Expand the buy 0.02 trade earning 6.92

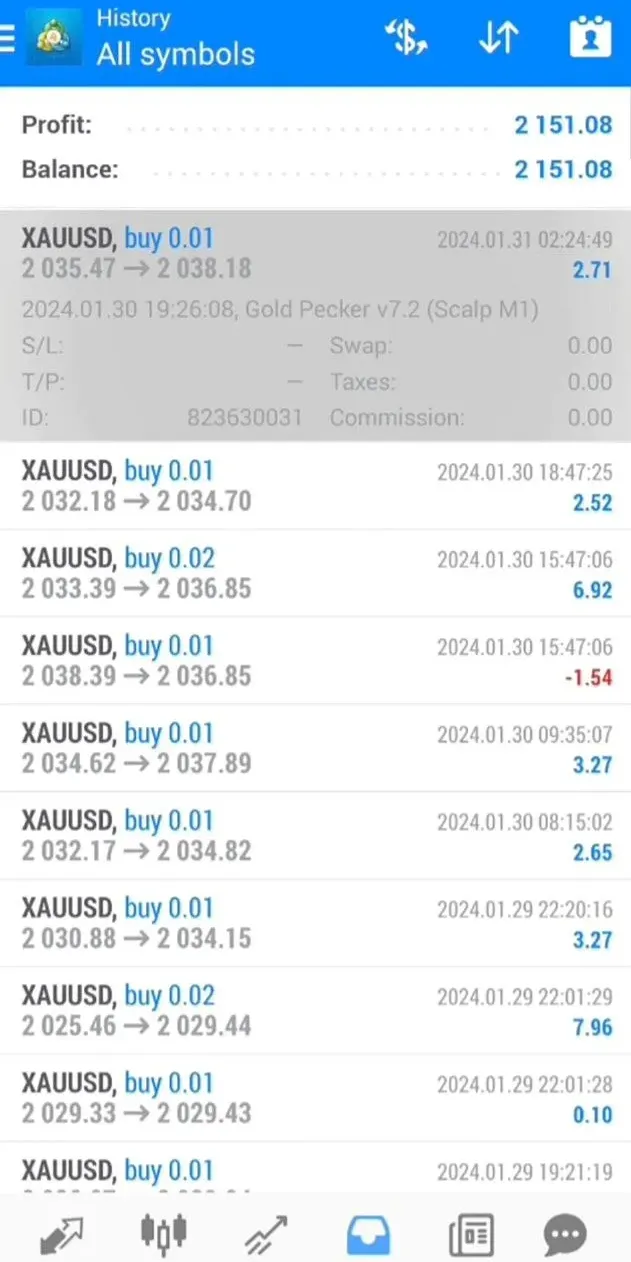(x=315, y=573)
